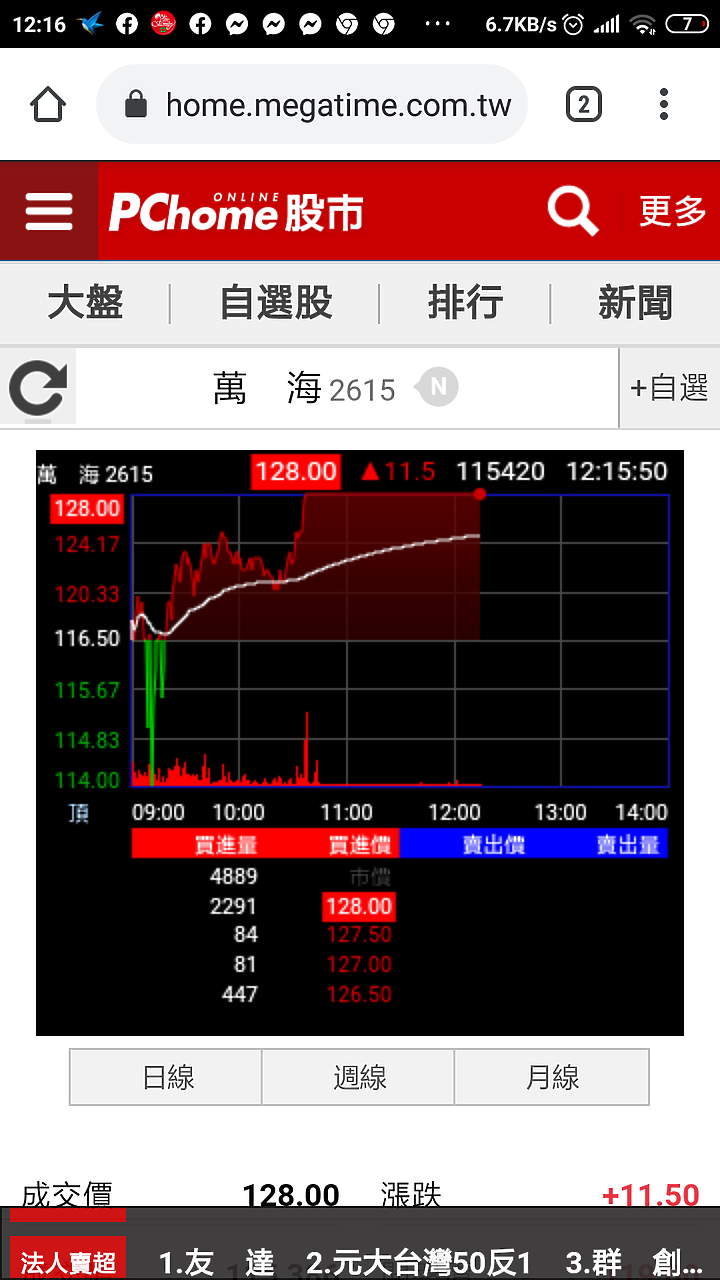Show the 日線 daily chart
The width and height of the screenshot is (720, 1280).
166,1077
